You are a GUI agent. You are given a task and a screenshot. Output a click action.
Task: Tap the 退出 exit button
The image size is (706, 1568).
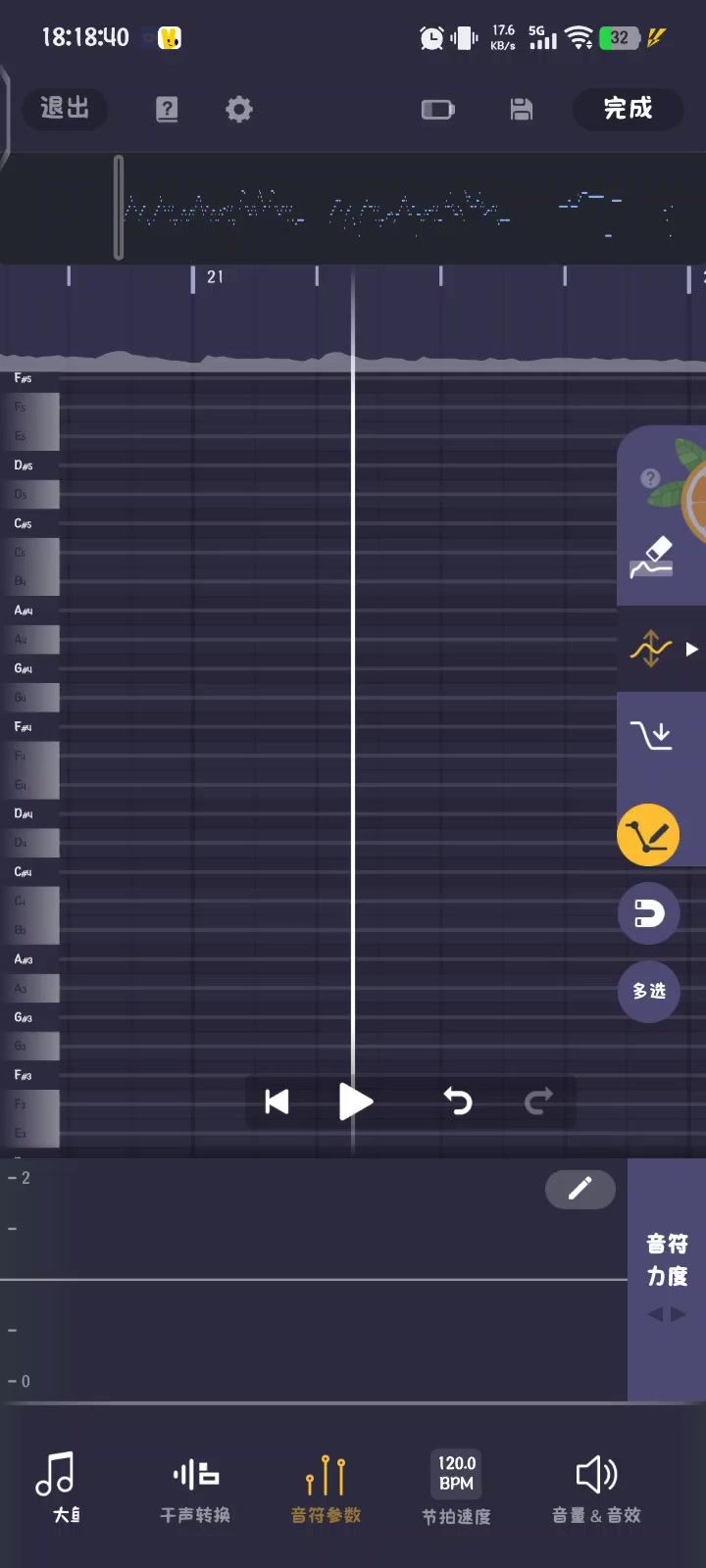coord(65,108)
